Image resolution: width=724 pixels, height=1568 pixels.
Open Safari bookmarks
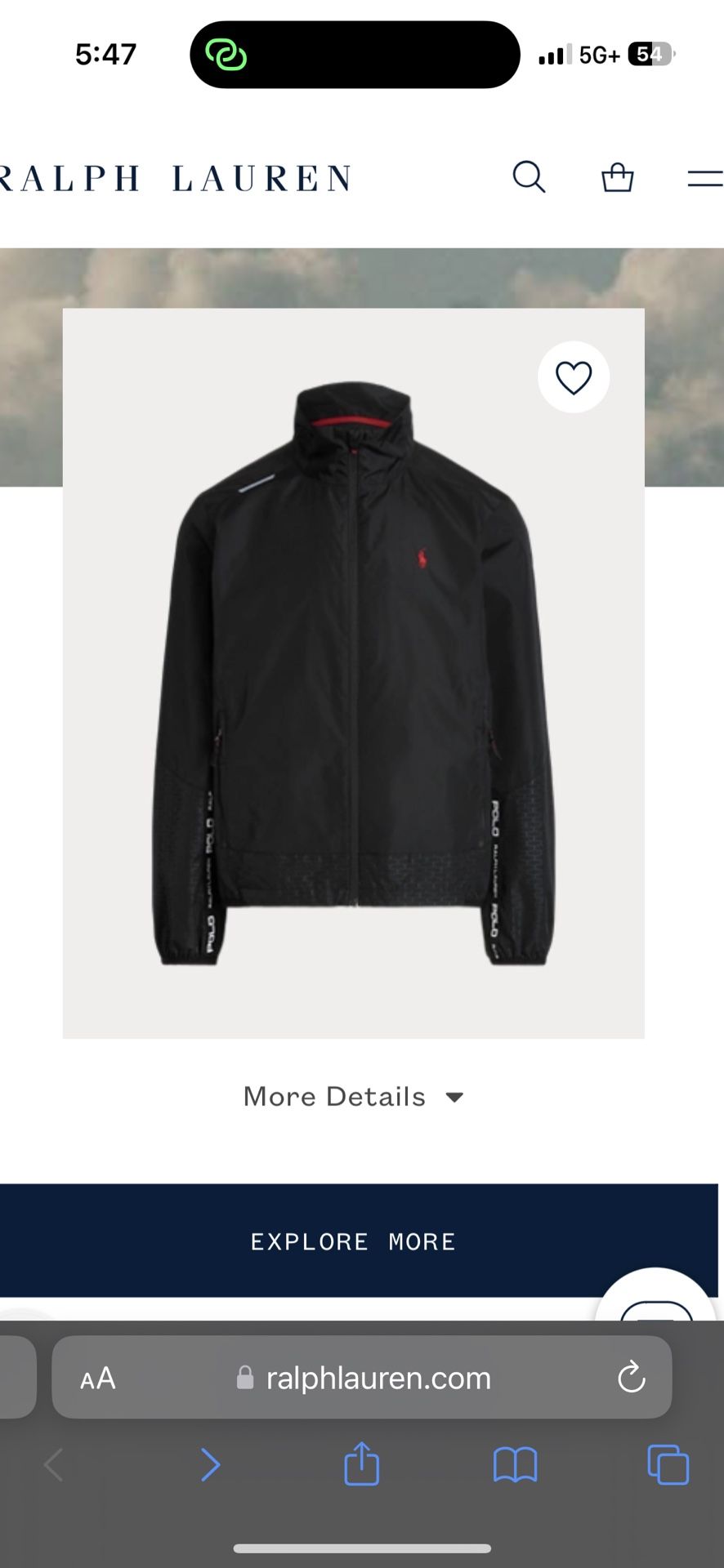click(x=515, y=1465)
